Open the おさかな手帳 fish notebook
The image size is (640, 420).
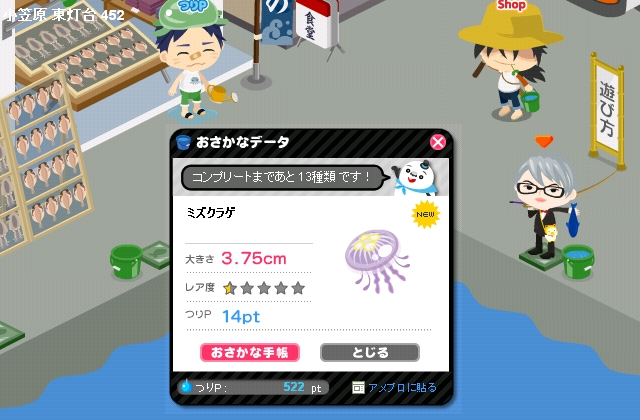pos(250,352)
